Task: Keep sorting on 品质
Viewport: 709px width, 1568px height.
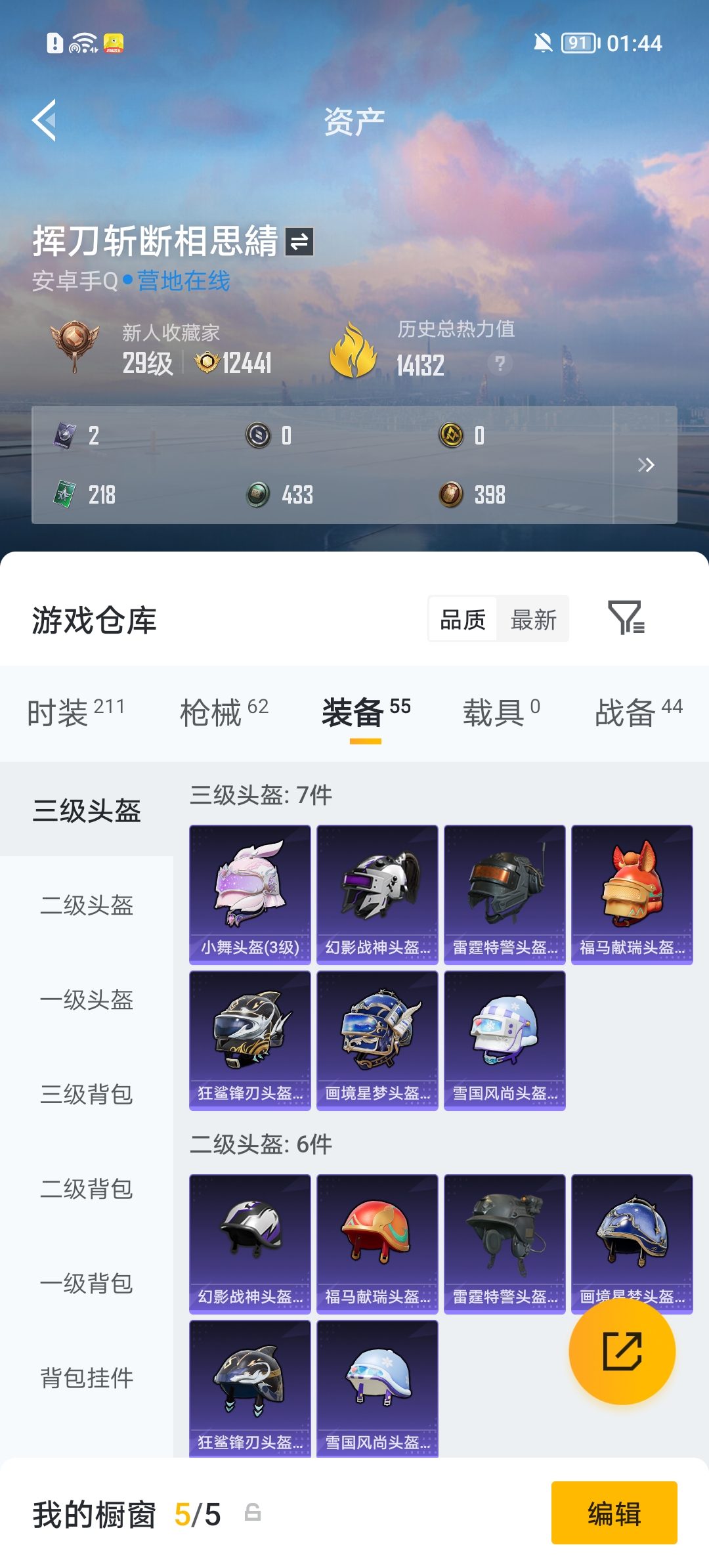Action: coord(464,619)
